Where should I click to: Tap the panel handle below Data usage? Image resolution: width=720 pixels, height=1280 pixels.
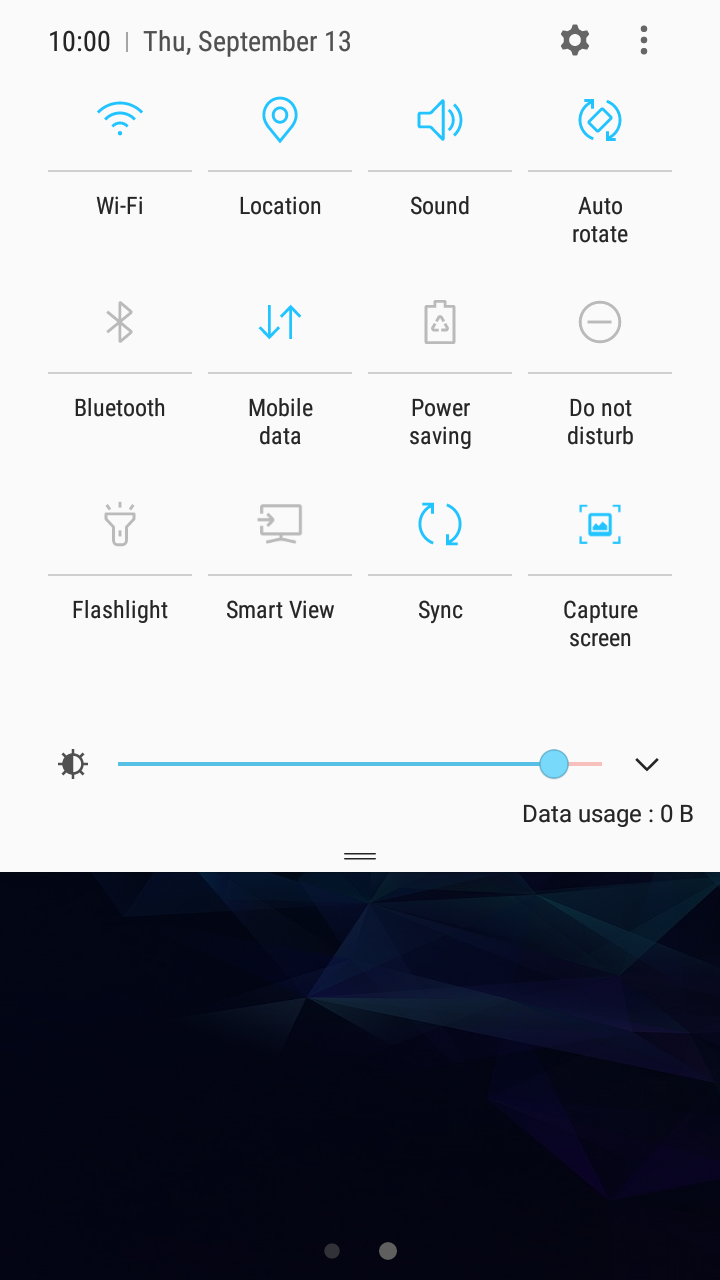pyautogui.click(x=360, y=856)
